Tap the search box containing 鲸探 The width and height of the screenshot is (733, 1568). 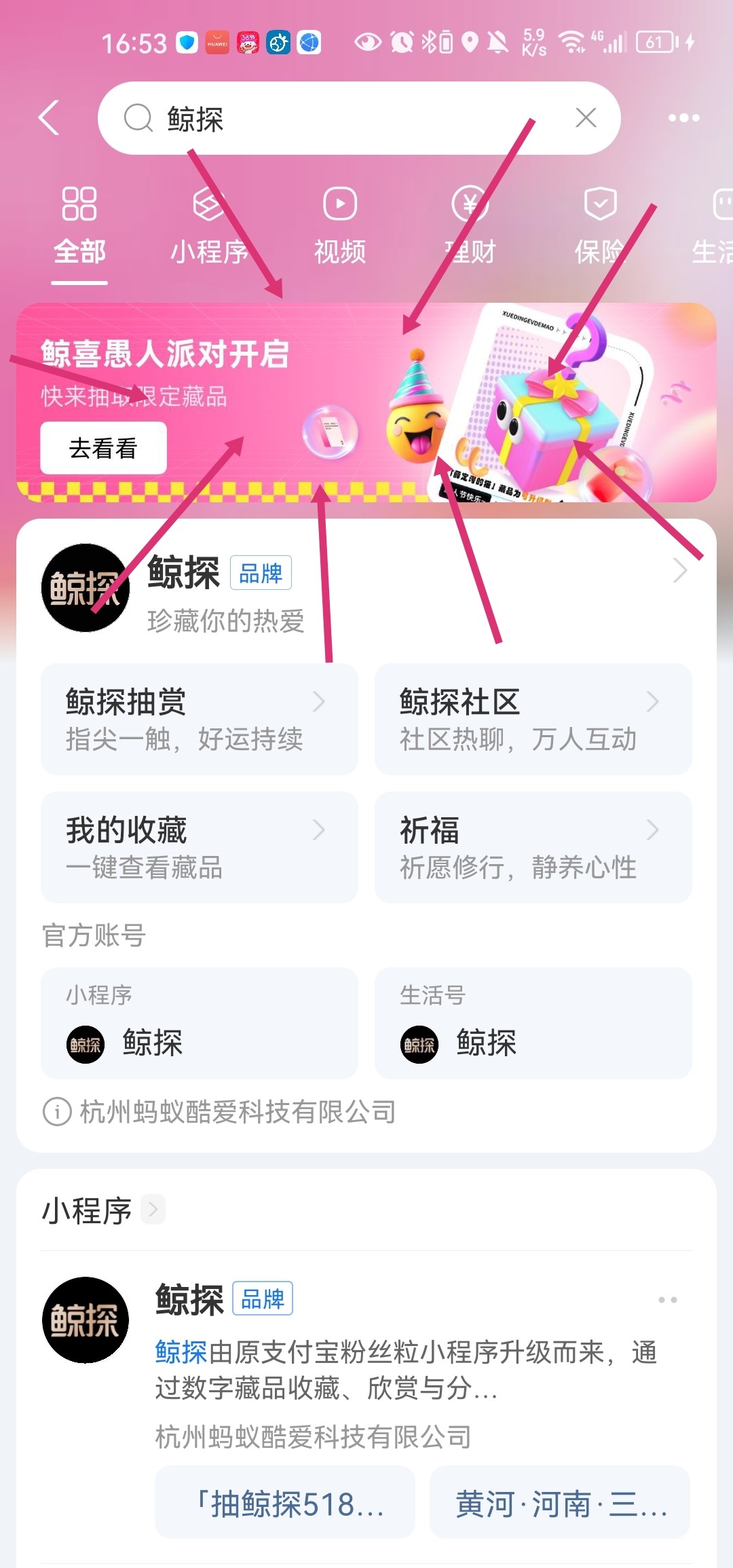(x=339, y=118)
